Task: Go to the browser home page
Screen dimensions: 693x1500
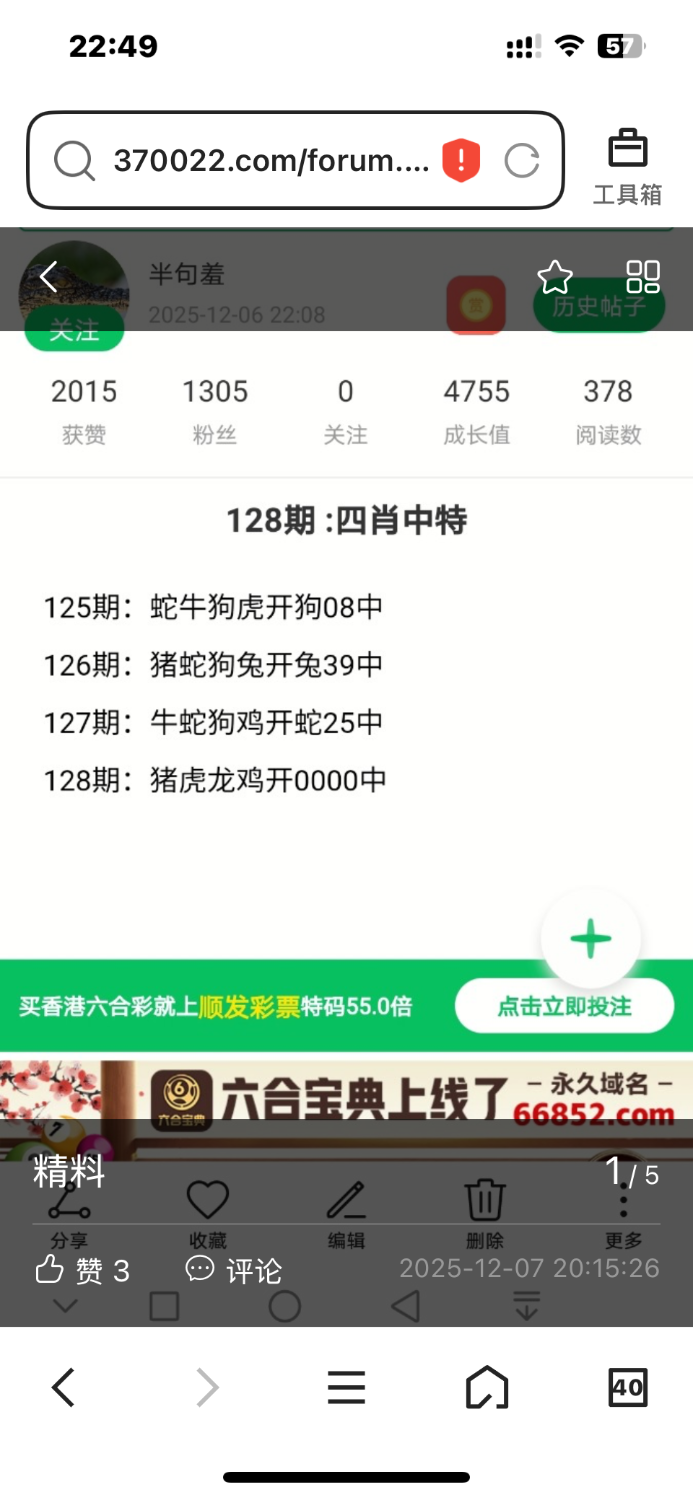Action: (487, 1388)
